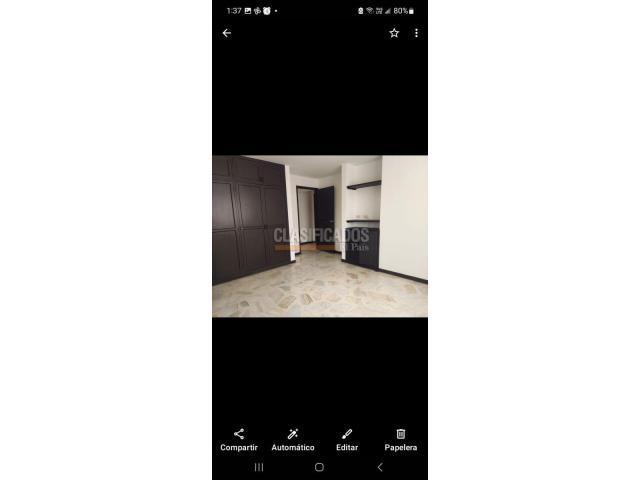Viewport: 640px width, 480px height.
Task: Mark this photo as favorite with star
Action: (394, 33)
